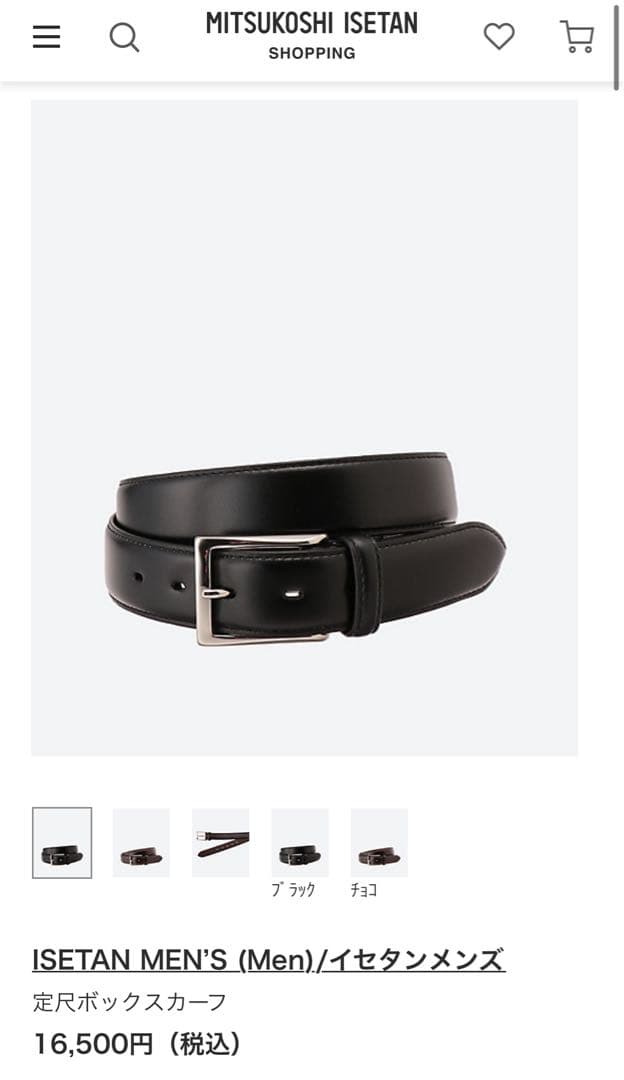The height and width of the screenshot is (1080, 624).
Task: Open the search icon
Action: click(x=124, y=37)
